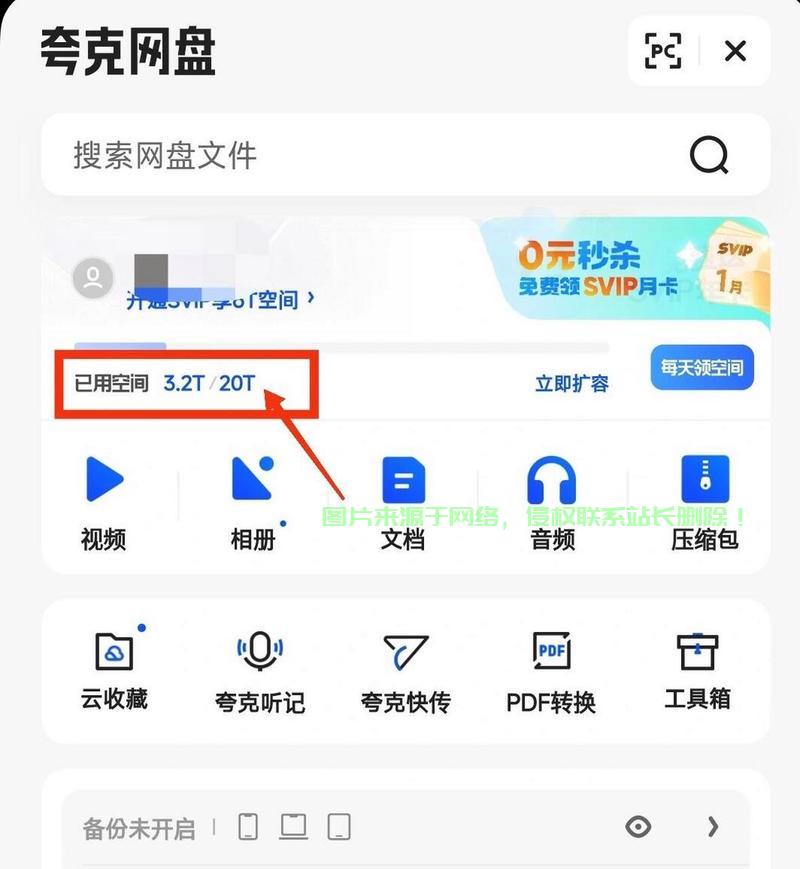800x869 pixels.
Task: Open the account avatar profile
Action: [x=94, y=278]
